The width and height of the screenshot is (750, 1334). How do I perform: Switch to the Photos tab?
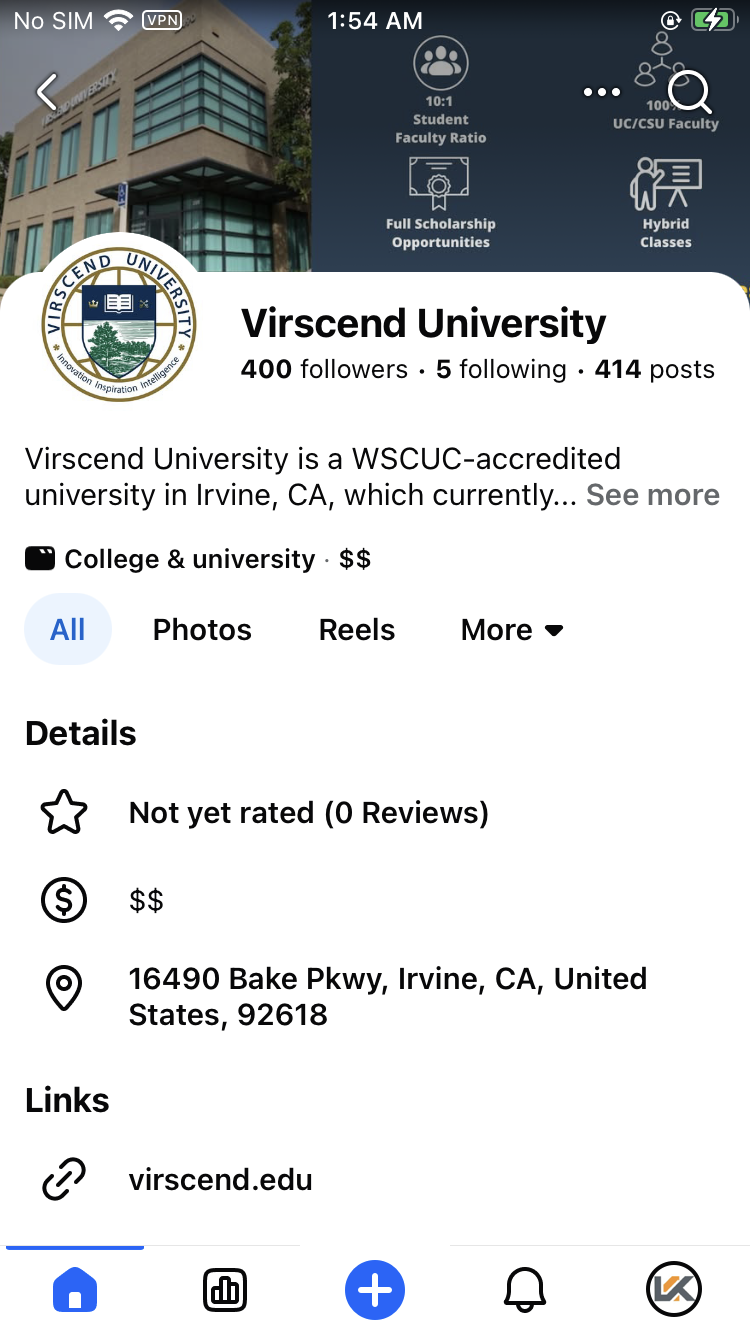[x=202, y=630]
